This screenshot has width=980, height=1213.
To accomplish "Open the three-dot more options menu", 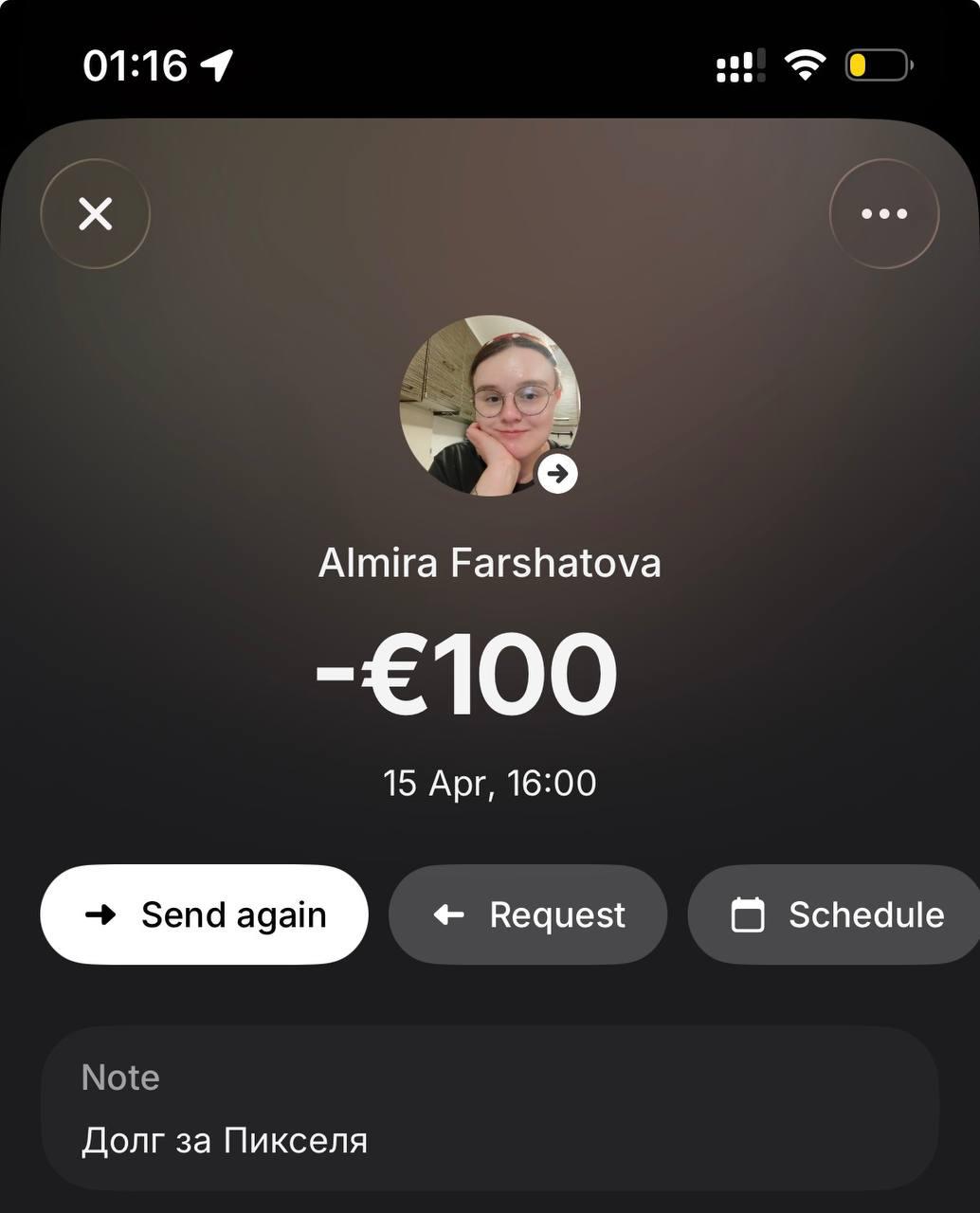I will pyautogui.click(x=883, y=214).
